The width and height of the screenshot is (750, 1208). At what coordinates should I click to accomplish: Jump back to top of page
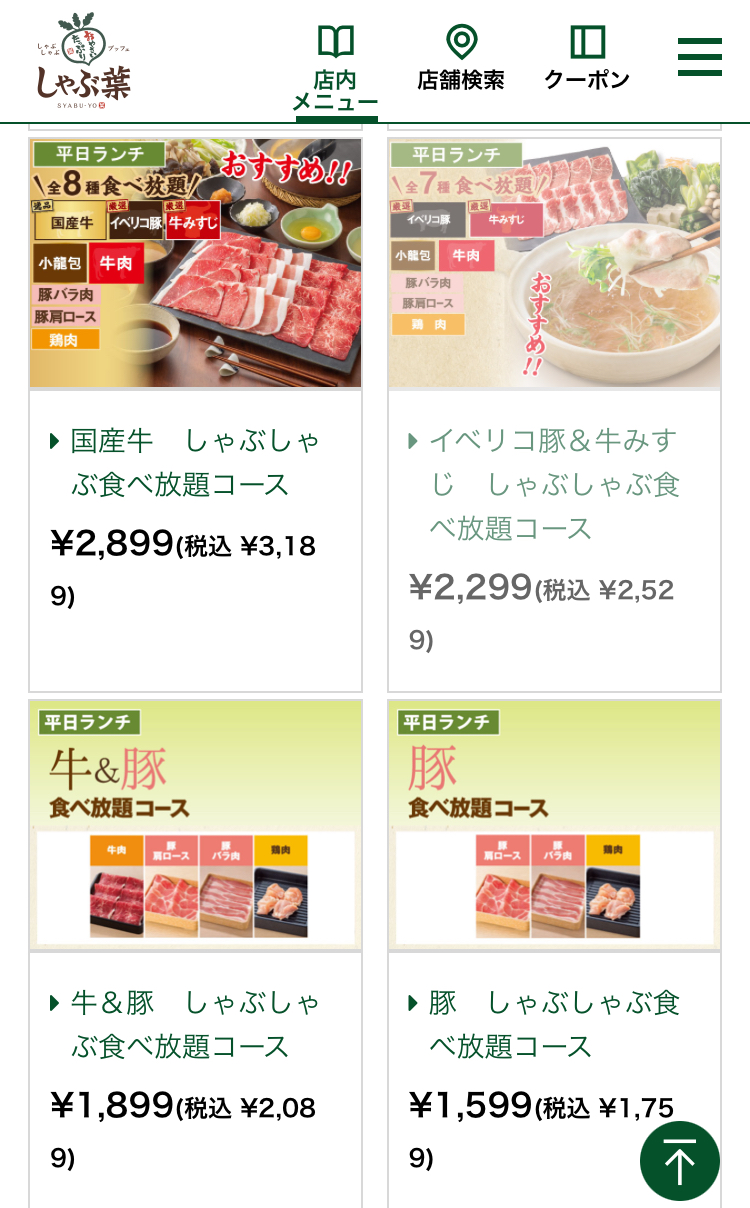pyautogui.click(x=680, y=1161)
